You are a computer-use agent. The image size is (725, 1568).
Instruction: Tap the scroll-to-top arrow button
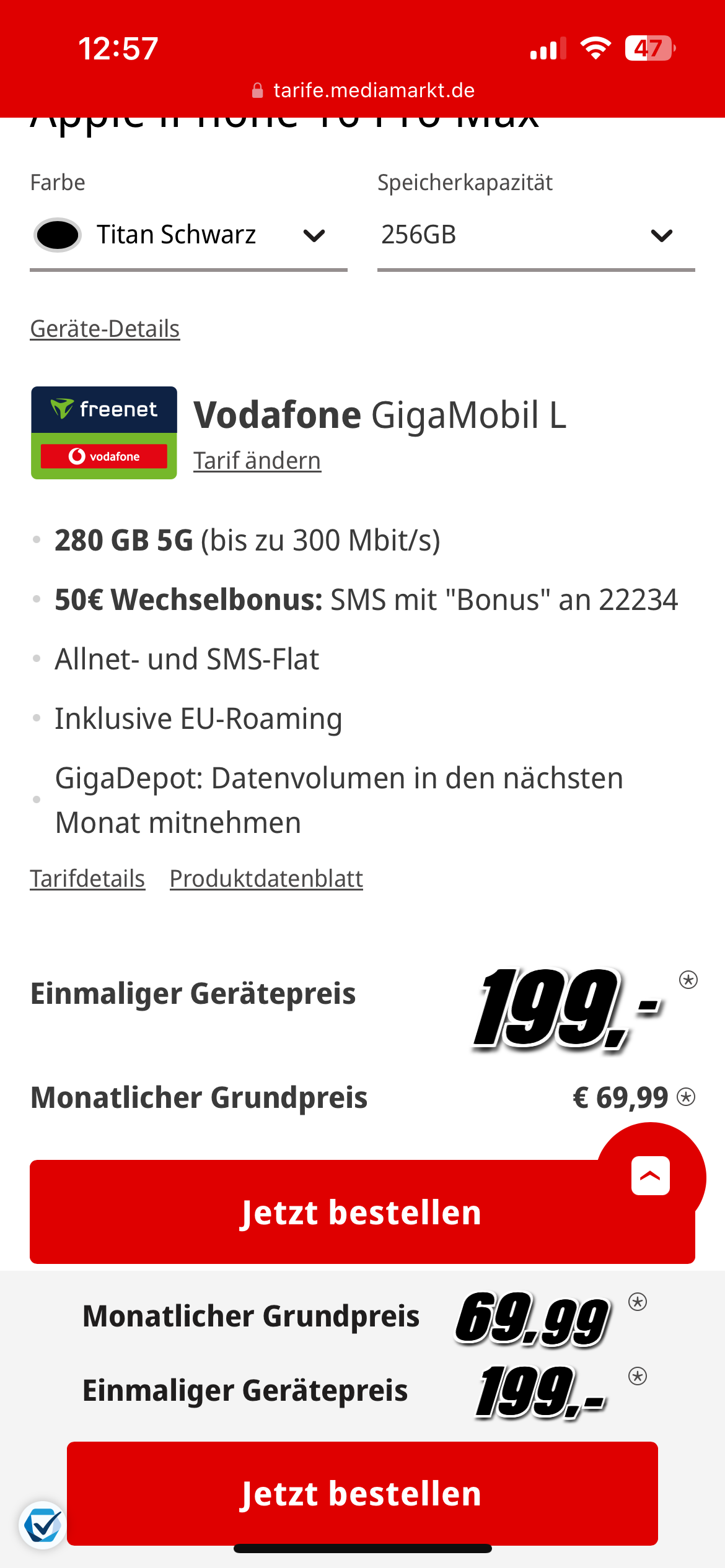click(650, 1175)
